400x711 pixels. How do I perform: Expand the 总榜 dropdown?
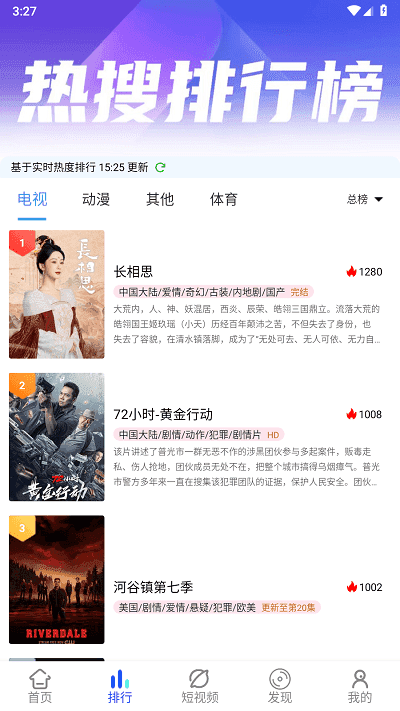point(365,199)
